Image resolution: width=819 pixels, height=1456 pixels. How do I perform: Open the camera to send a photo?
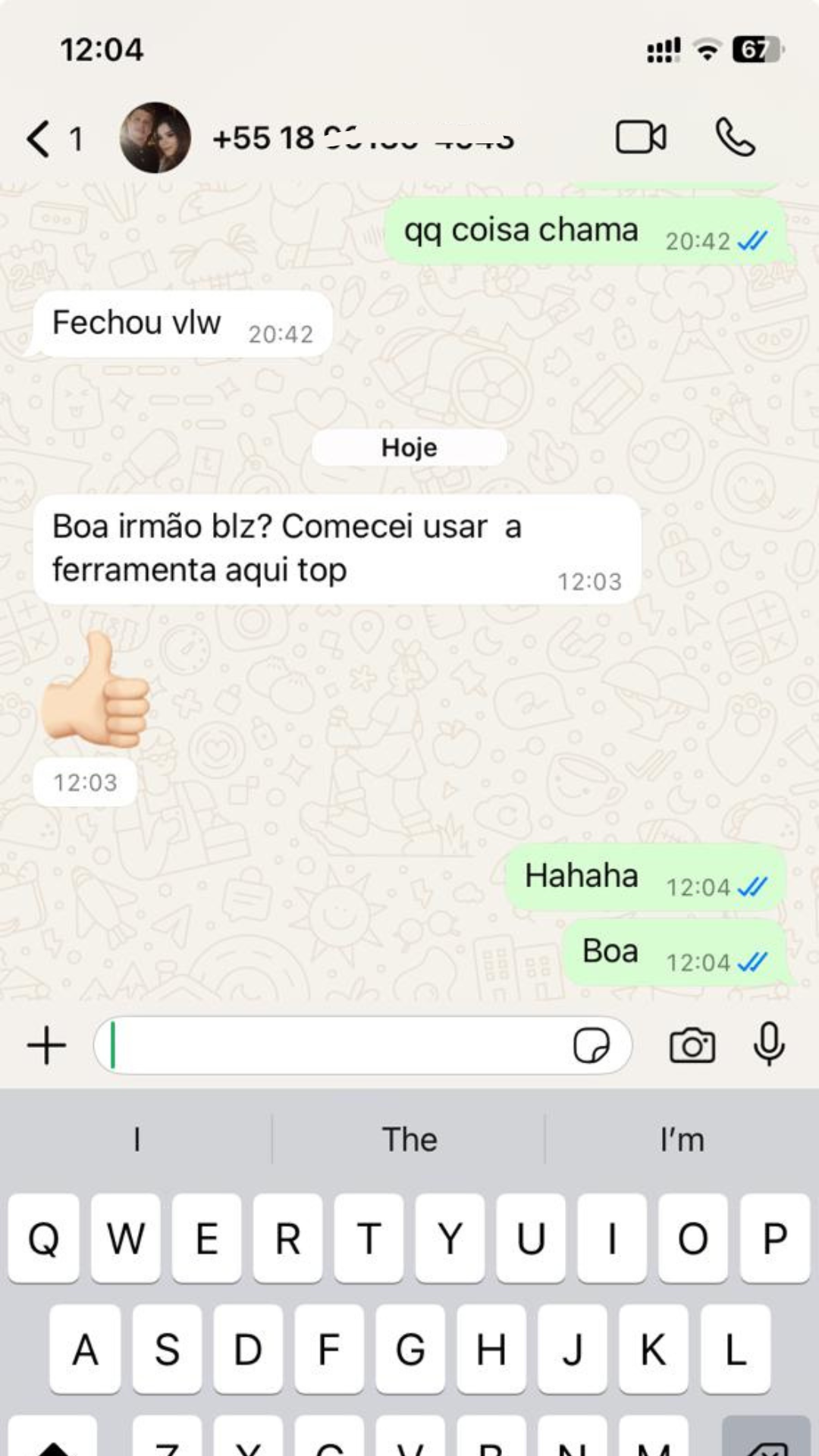coord(692,1046)
